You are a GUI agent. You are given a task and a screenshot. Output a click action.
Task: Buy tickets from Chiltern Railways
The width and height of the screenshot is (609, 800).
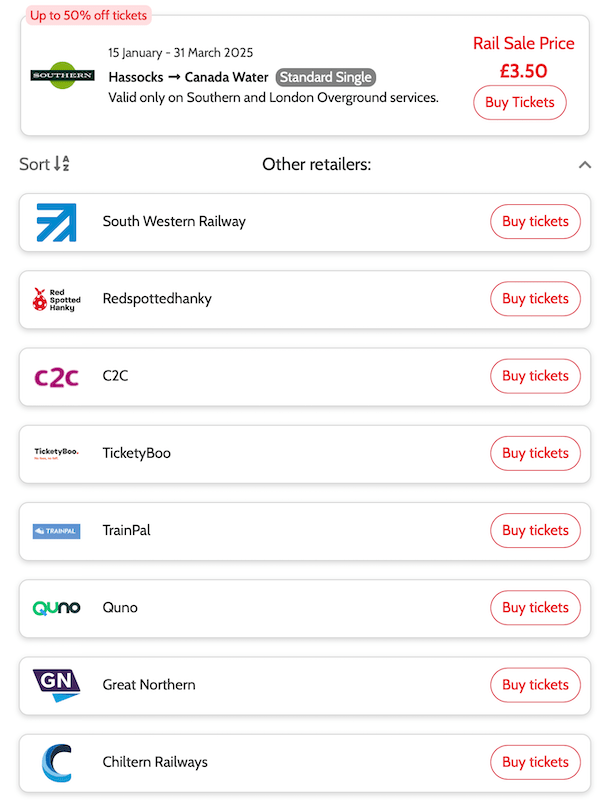pos(535,762)
